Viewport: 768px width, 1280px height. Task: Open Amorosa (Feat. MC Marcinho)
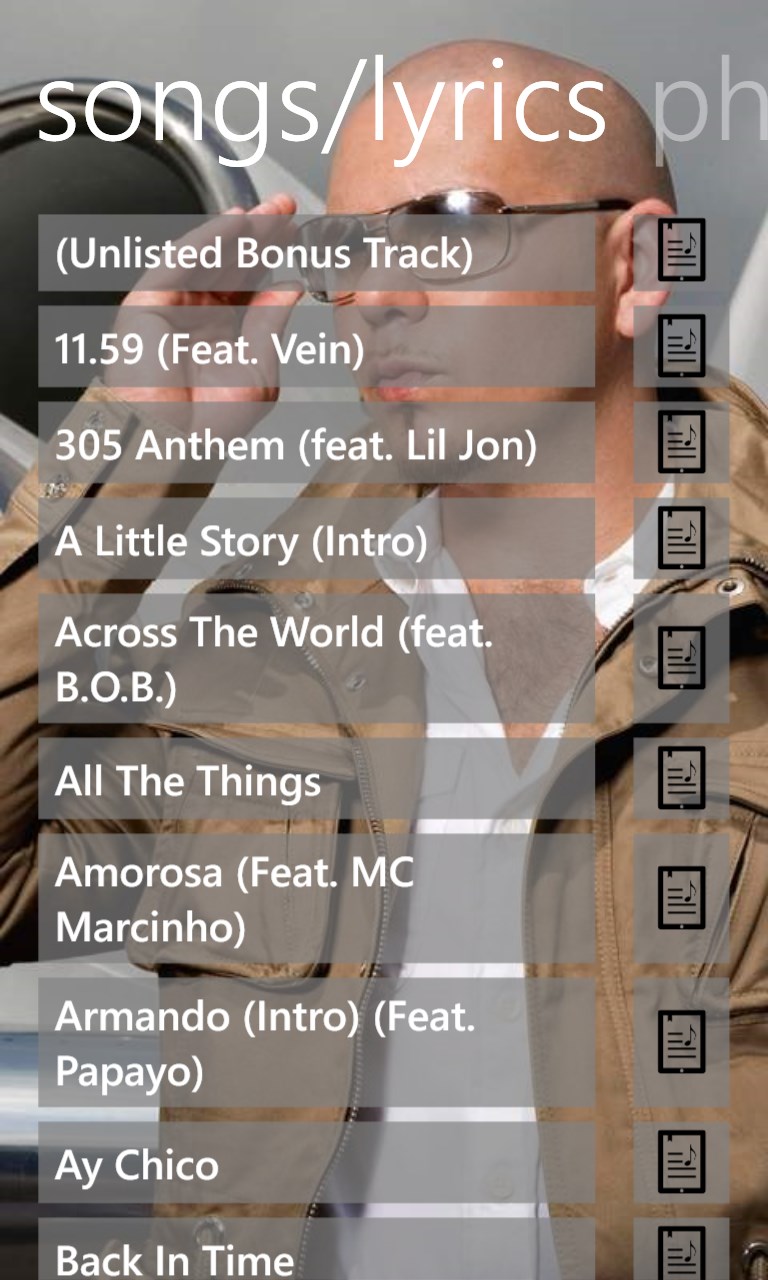pos(316,900)
